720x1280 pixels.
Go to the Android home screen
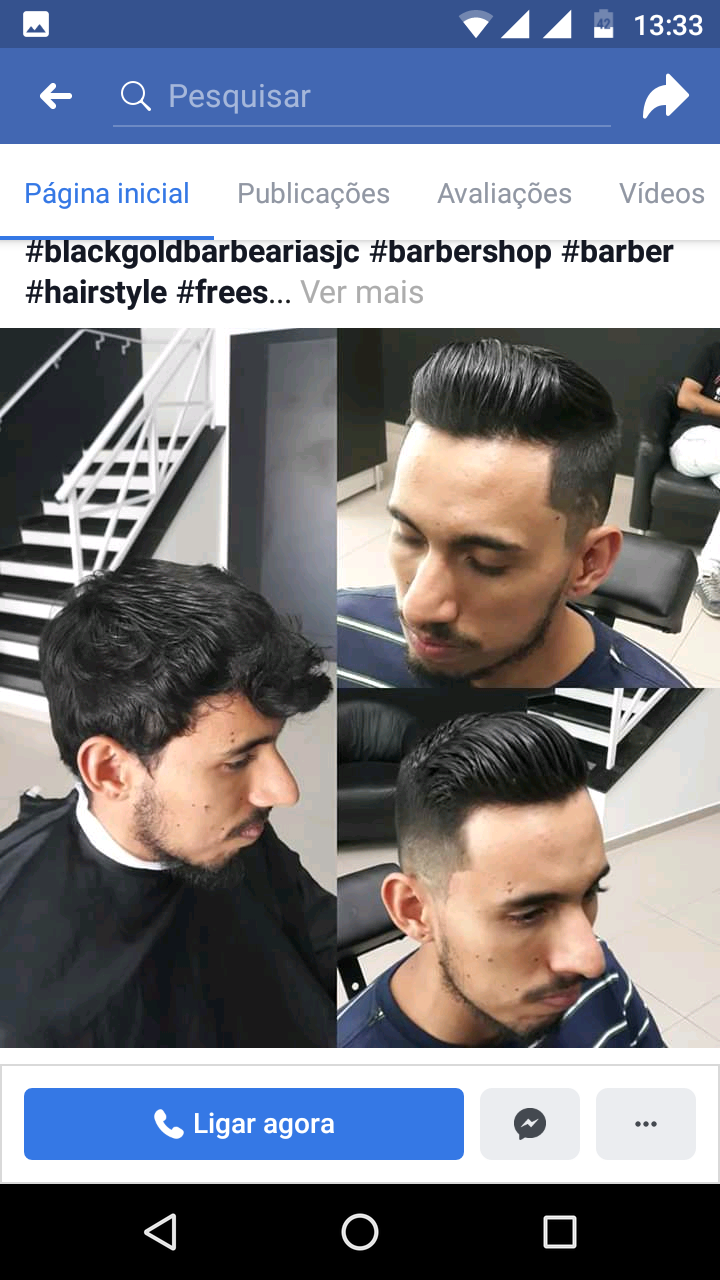360,1232
